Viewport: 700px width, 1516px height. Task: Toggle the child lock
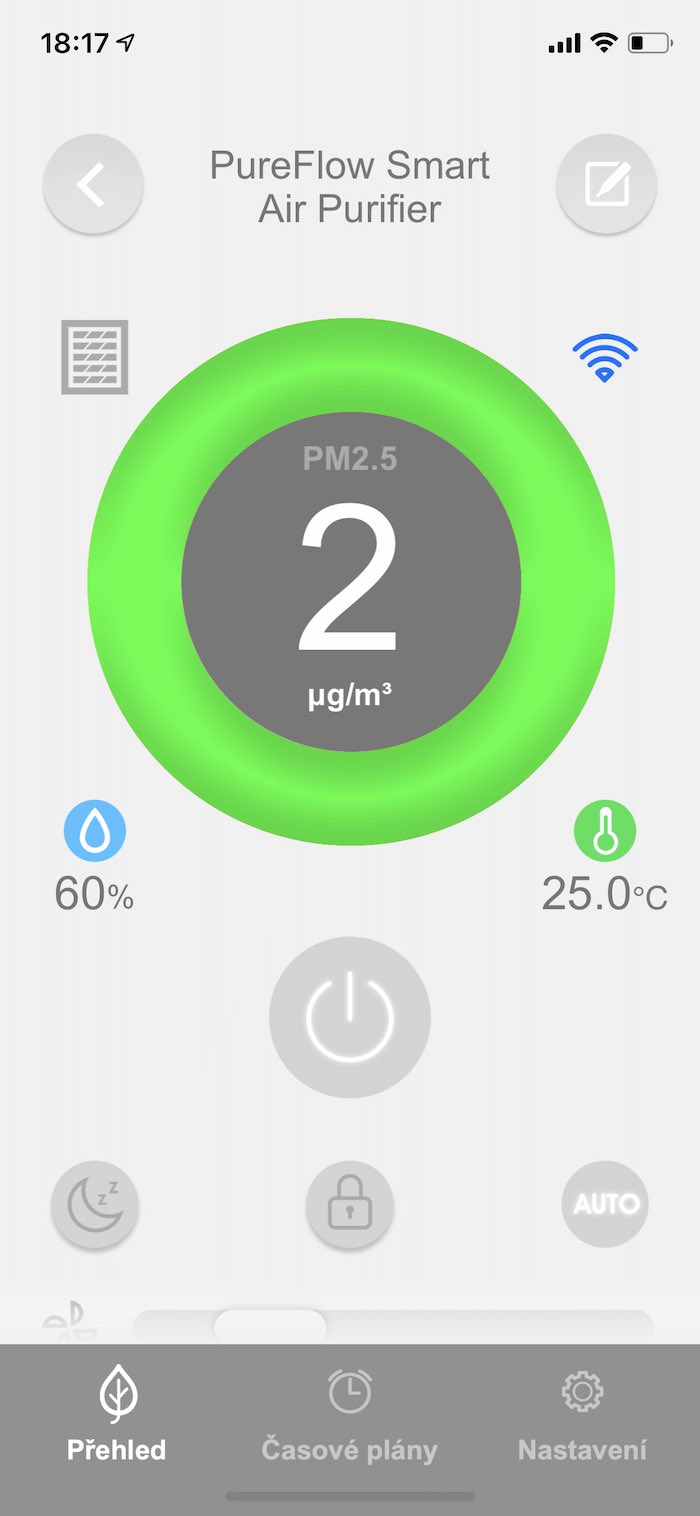(350, 1204)
